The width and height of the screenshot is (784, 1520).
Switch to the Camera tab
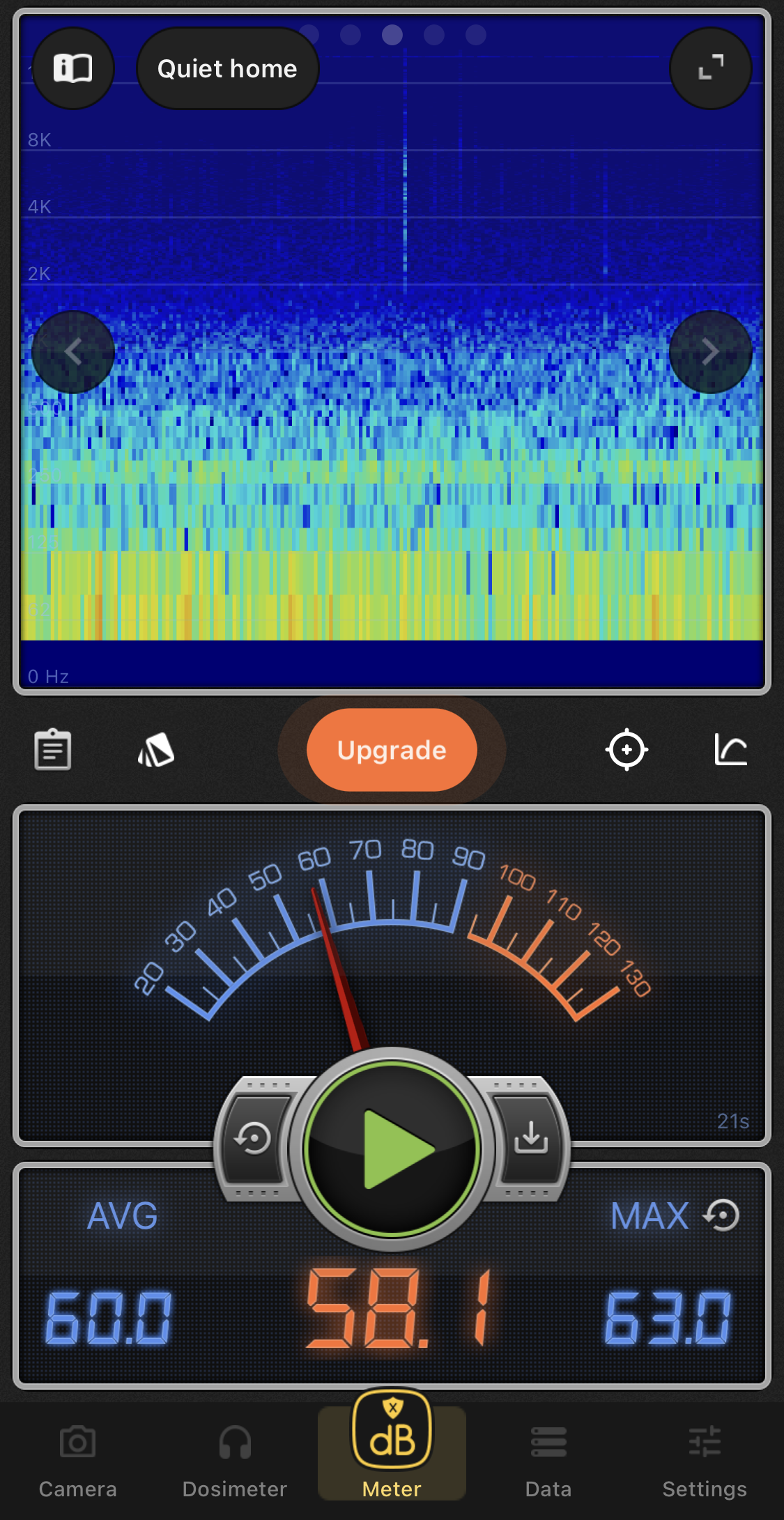coord(77,1458)
